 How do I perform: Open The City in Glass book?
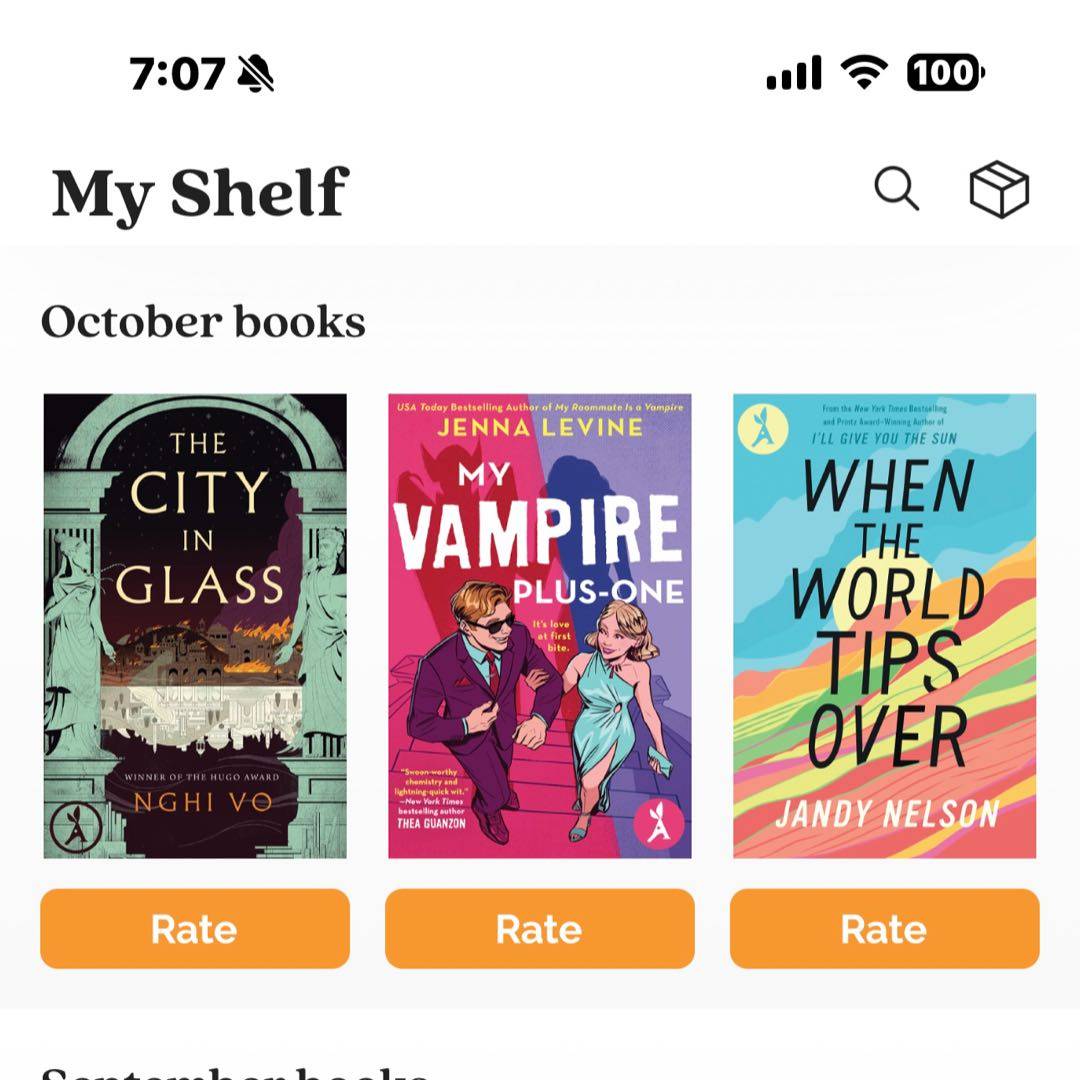click(195, 626)
